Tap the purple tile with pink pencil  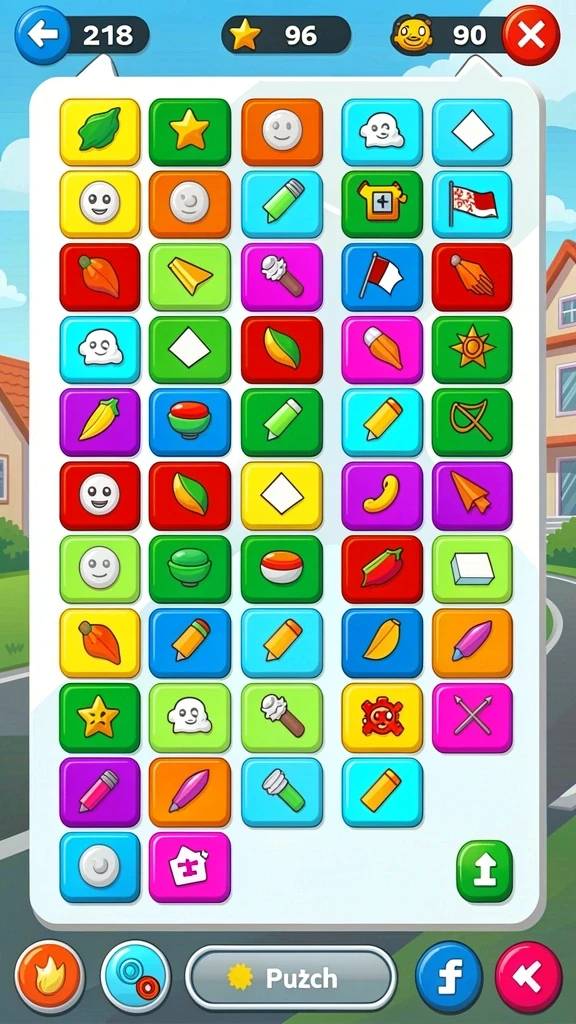(100, 792)
